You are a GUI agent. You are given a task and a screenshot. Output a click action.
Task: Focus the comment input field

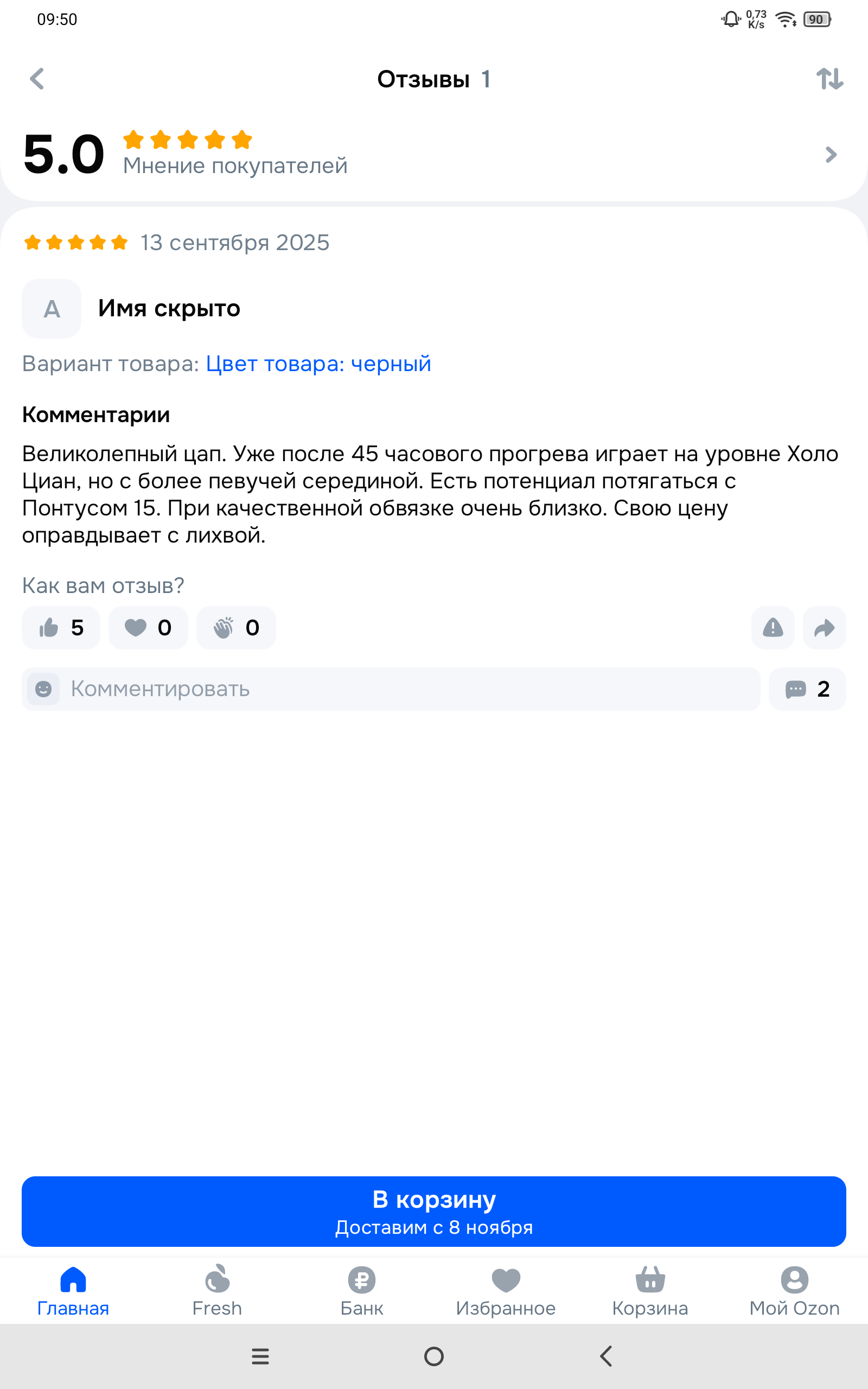click(402, 689)
